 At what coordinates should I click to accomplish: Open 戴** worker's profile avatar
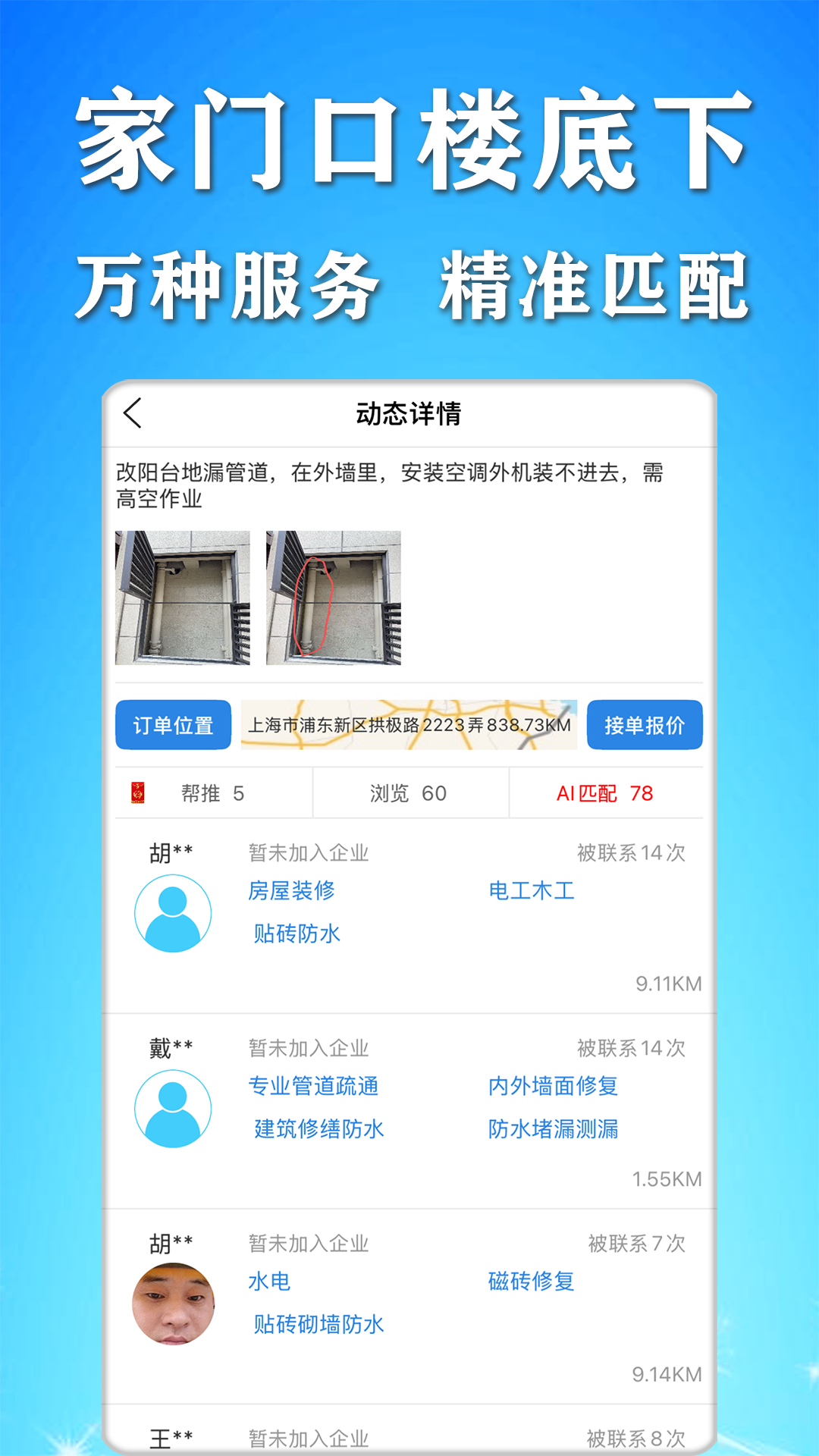[173, 1108]
